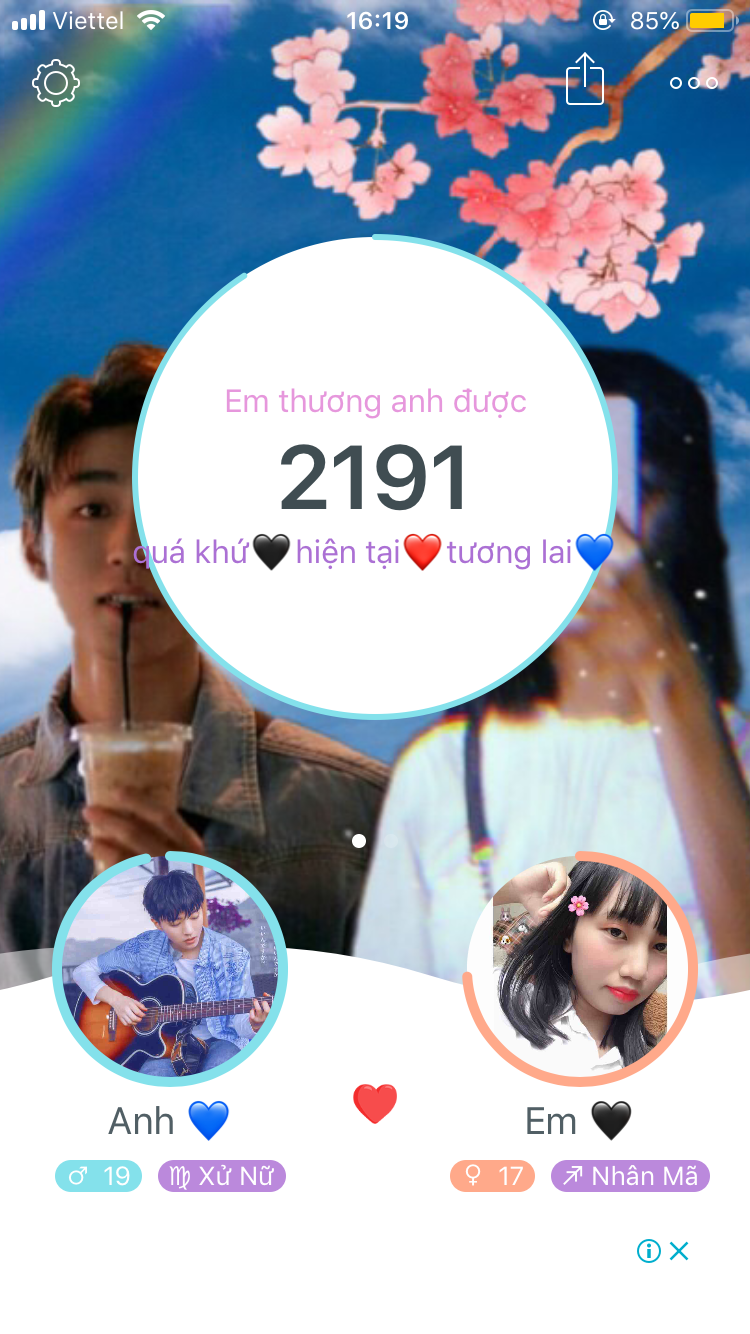Edit the male age 19 chip
The height and width of the screenshot is (1334, 750).
click(x=98, y=1176)
